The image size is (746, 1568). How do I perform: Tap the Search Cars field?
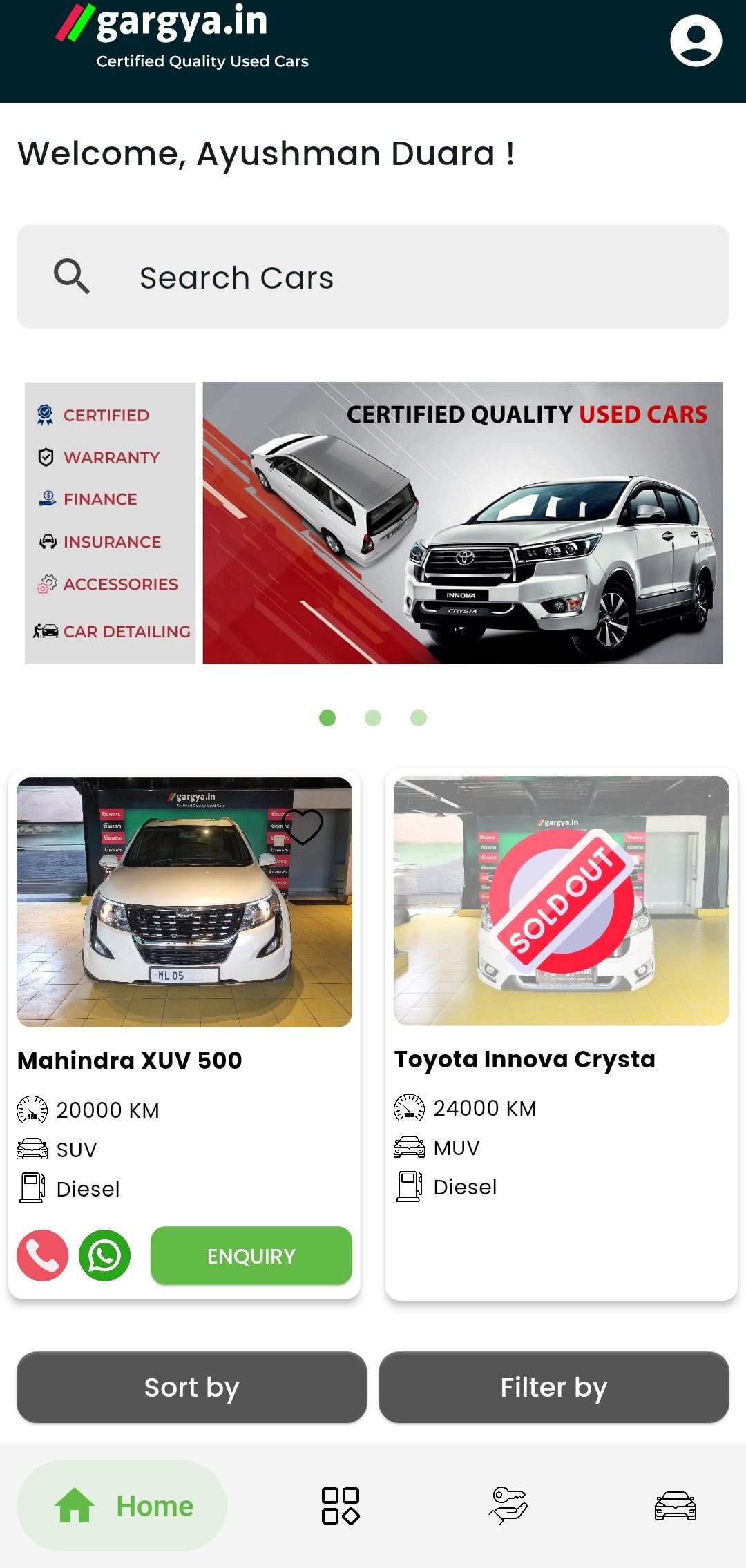[373, 277]
